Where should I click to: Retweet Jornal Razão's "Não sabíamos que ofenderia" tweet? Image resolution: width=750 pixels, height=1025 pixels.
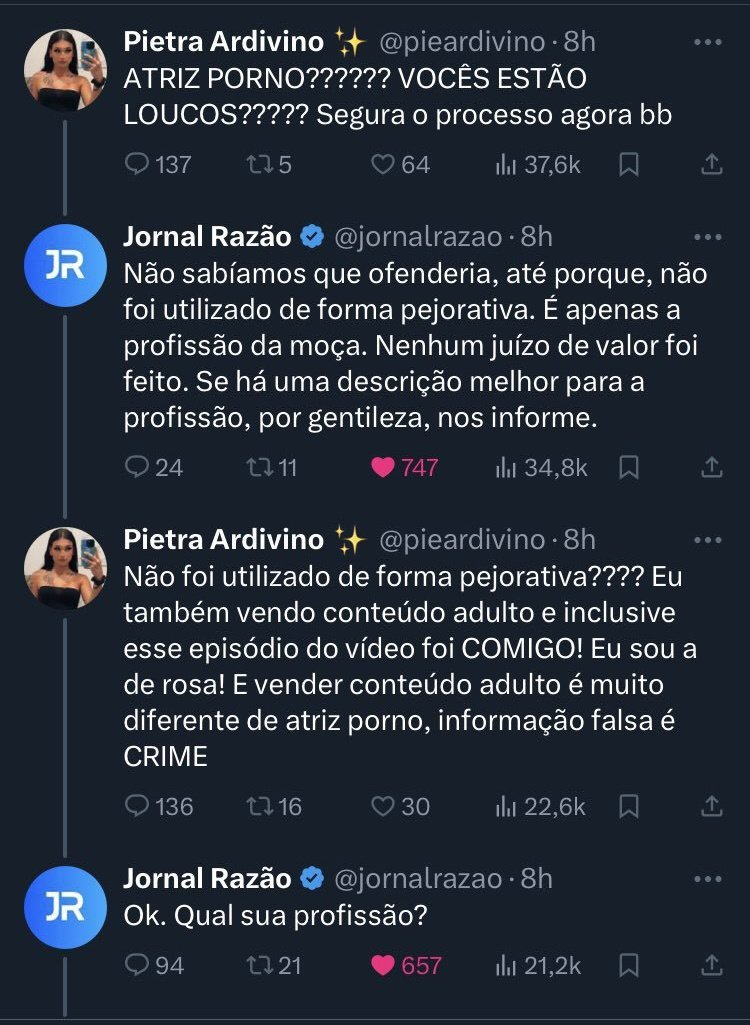(259, 466)
